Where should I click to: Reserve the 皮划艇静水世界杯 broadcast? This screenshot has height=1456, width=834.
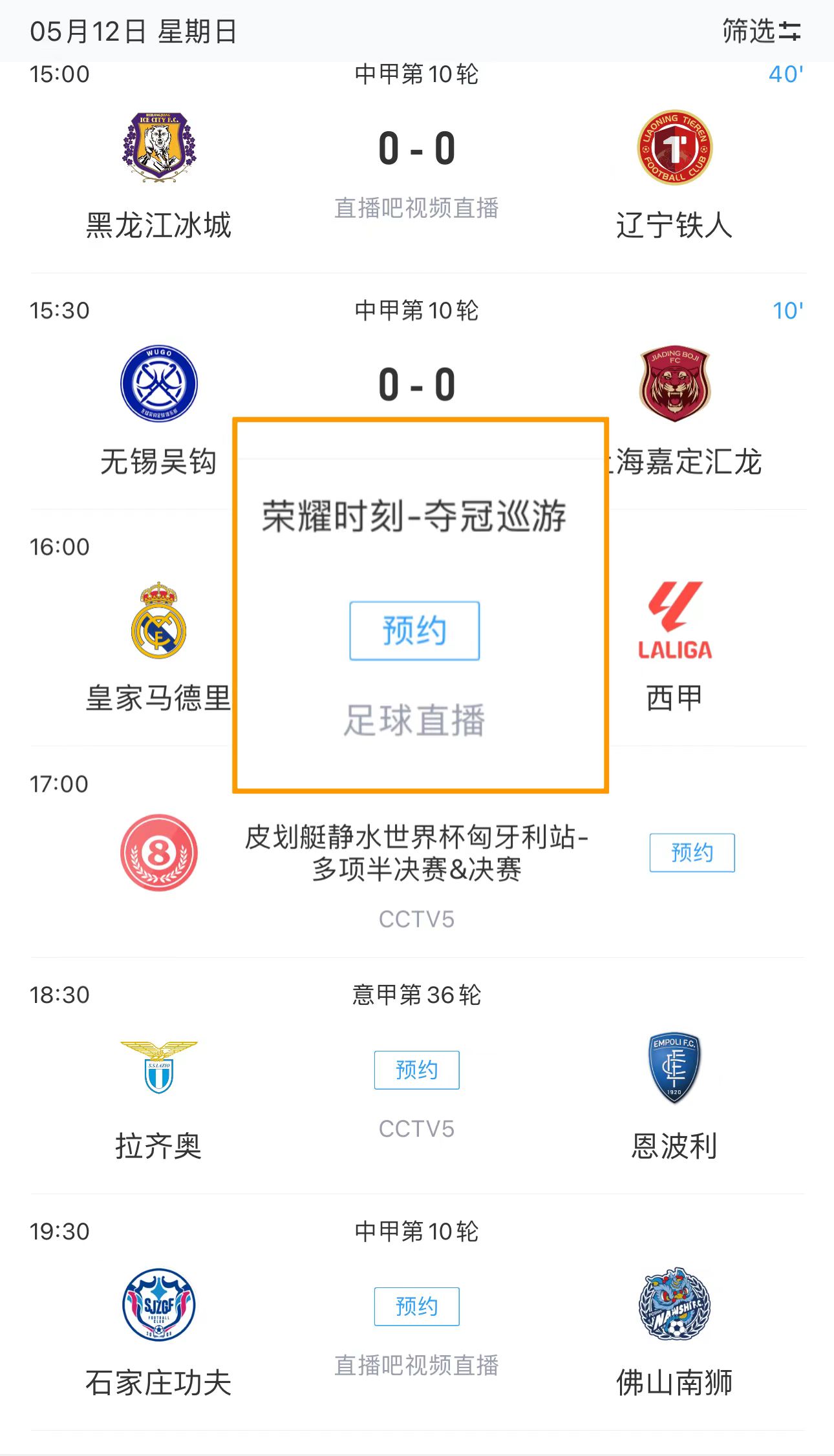point(692,853)
